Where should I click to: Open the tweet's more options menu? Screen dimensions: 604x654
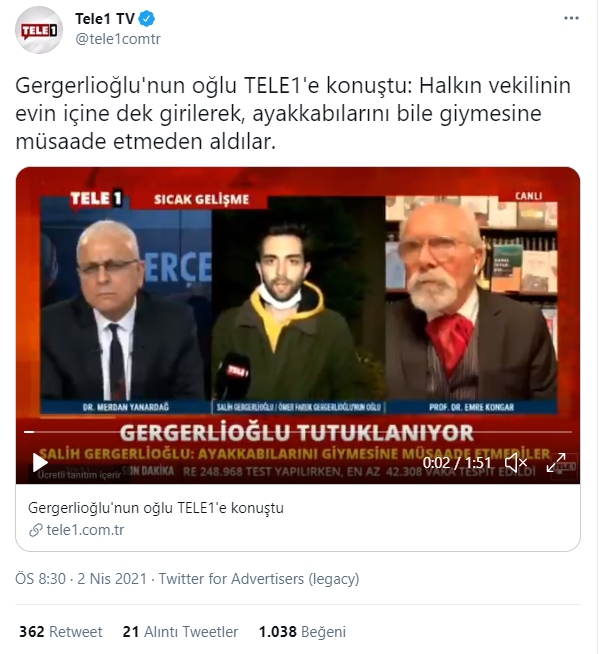(x=569, y=19)
